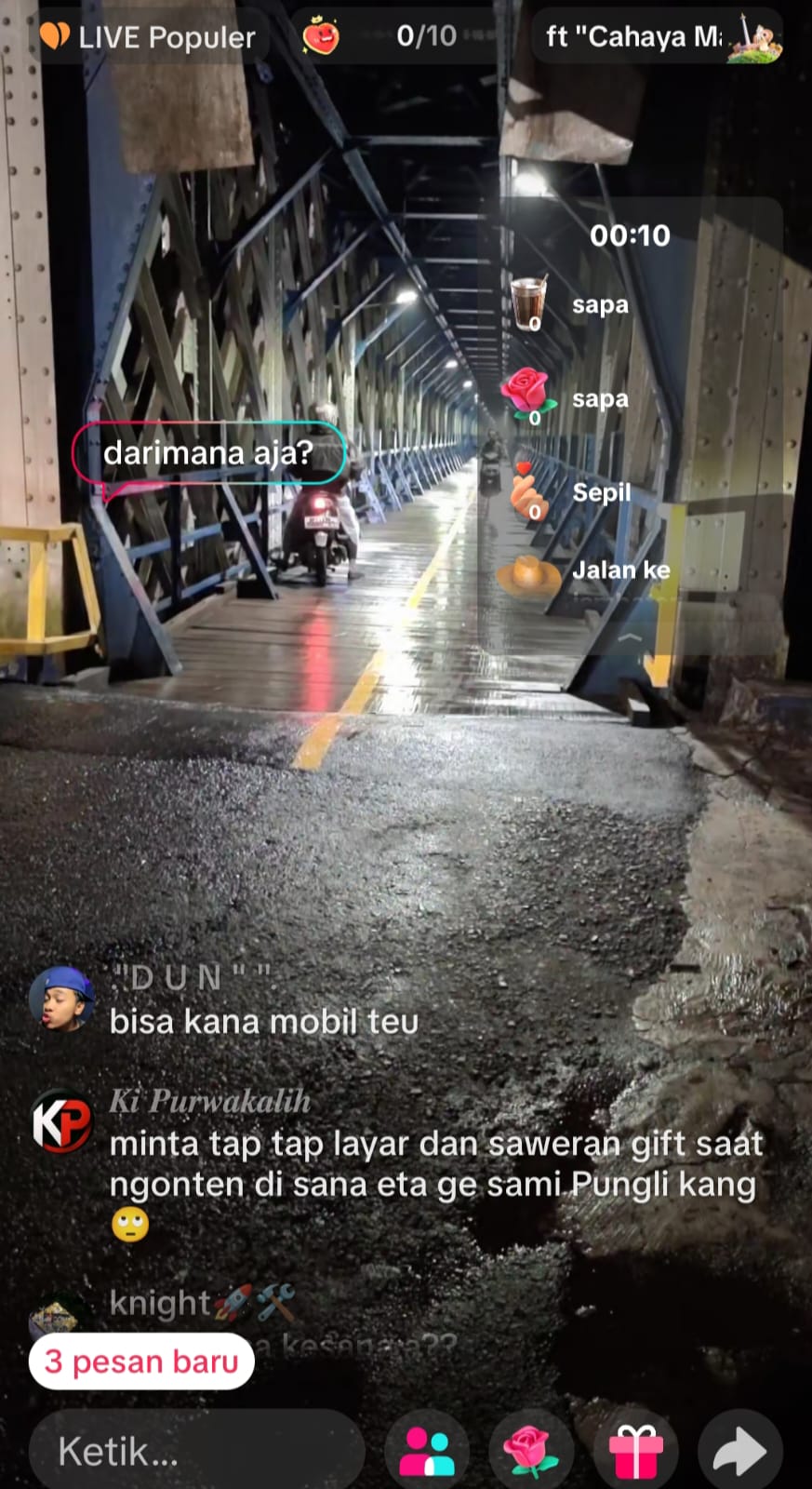
Task: Send a rose gift
Action: tap(531, 1451)
